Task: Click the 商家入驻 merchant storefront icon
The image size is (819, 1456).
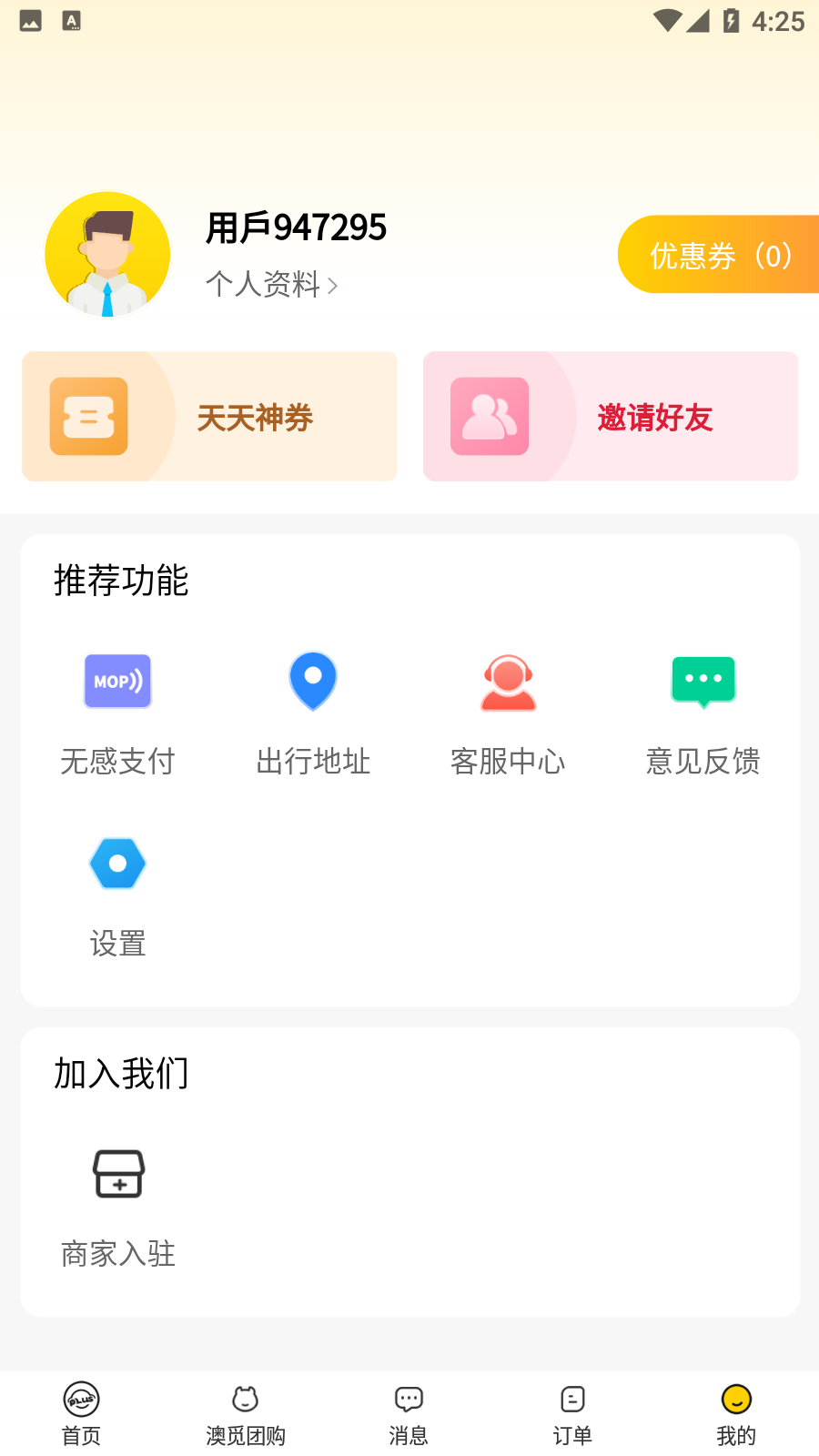Action: (x=117, y=1174)
